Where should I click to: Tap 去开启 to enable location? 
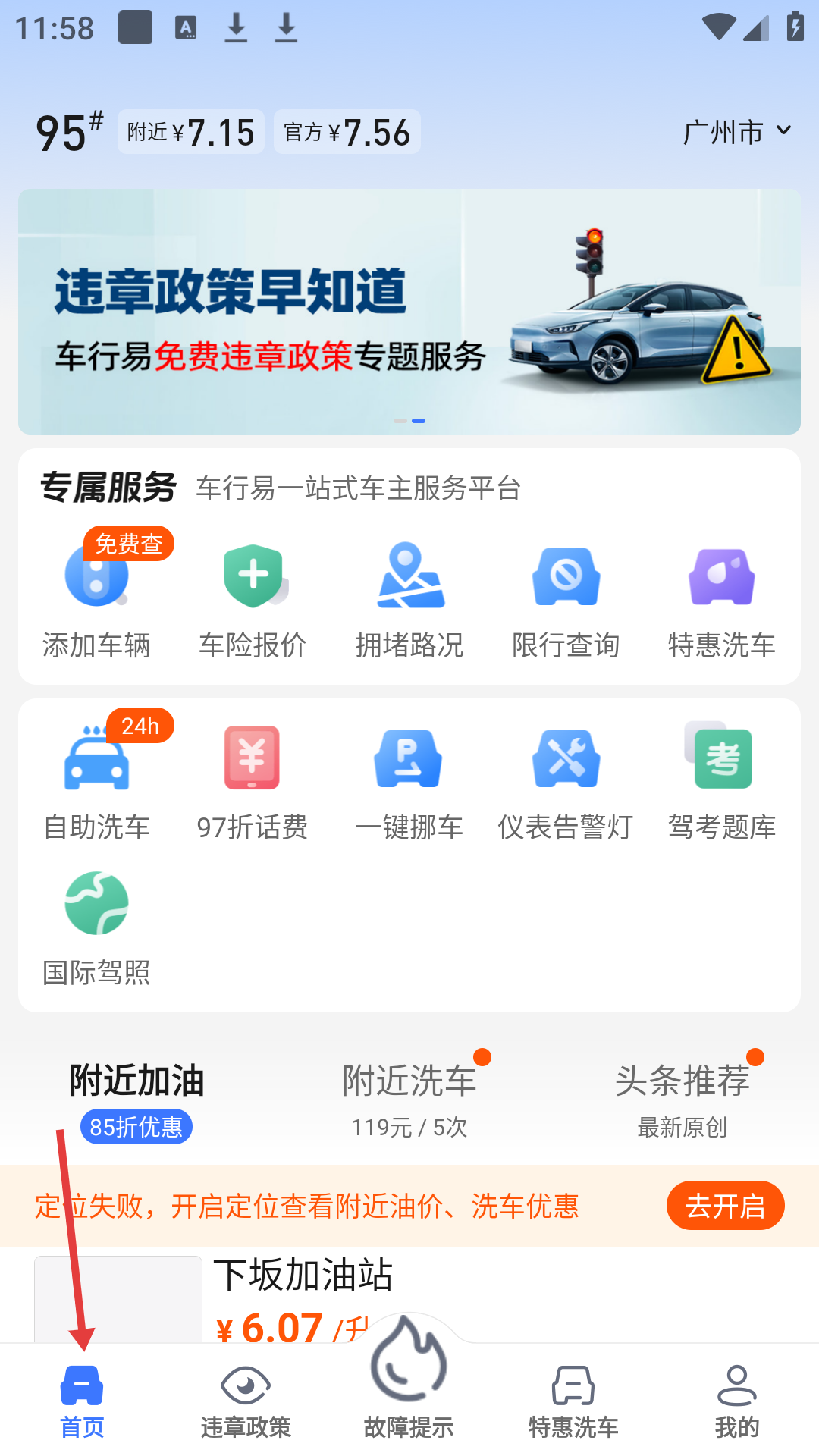tap(725, 1206)
